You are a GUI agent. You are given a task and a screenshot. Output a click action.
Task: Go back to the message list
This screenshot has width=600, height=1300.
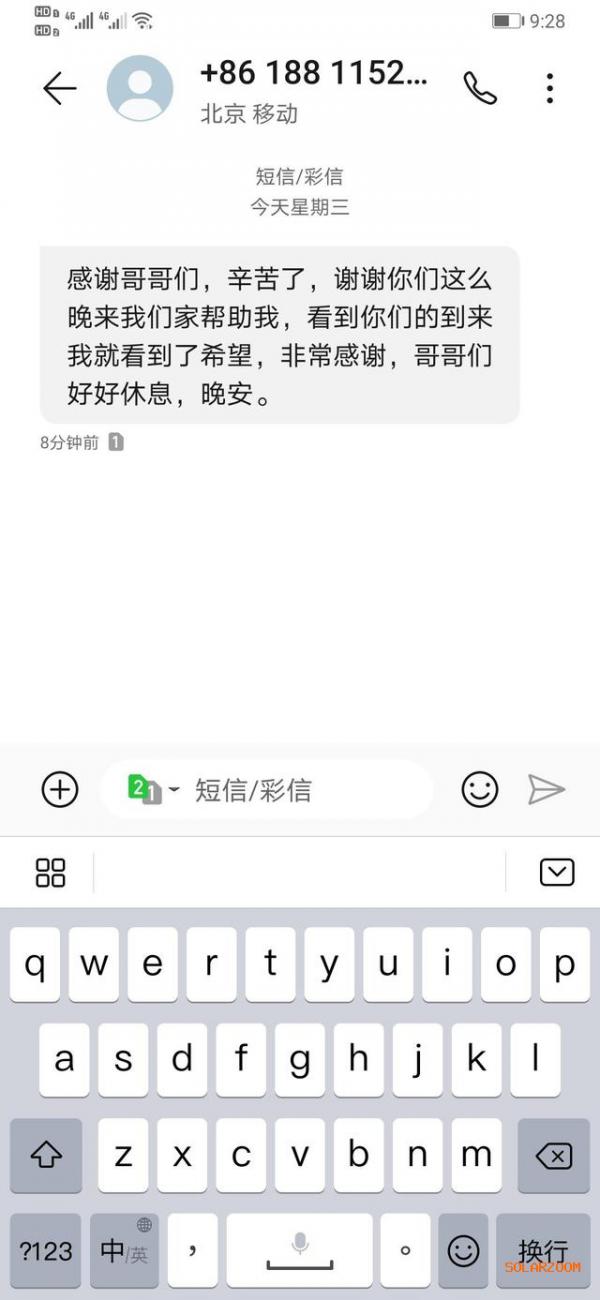coord(59,89)
